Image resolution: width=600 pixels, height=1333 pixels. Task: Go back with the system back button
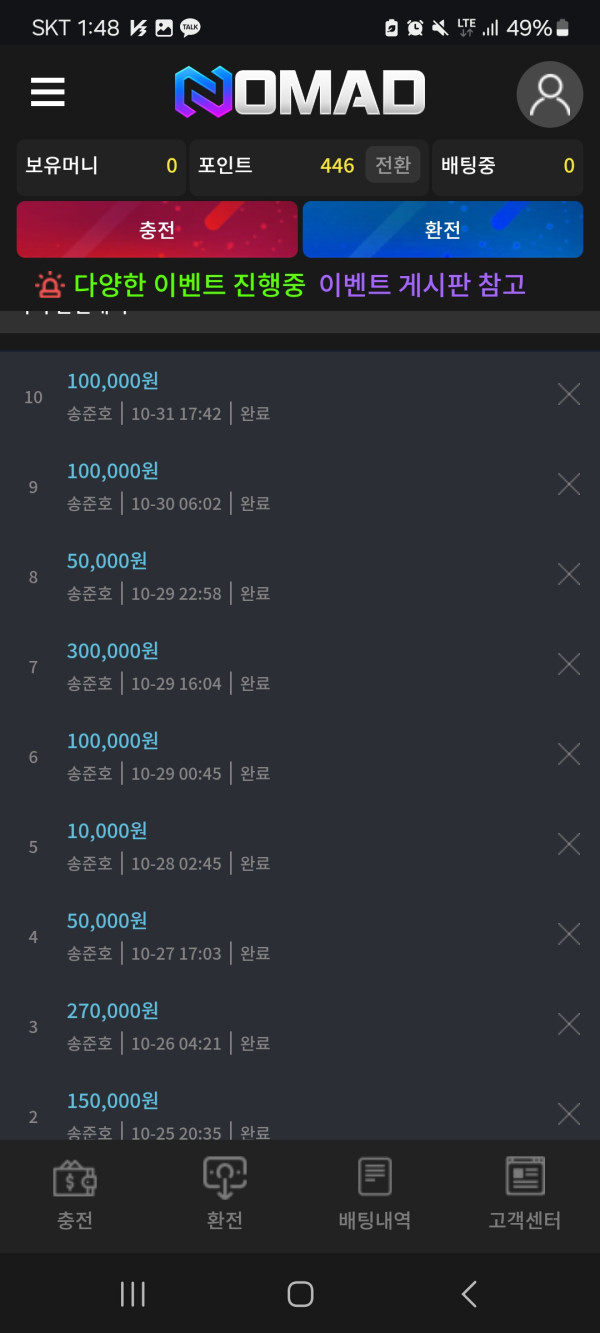[468, 1294]
